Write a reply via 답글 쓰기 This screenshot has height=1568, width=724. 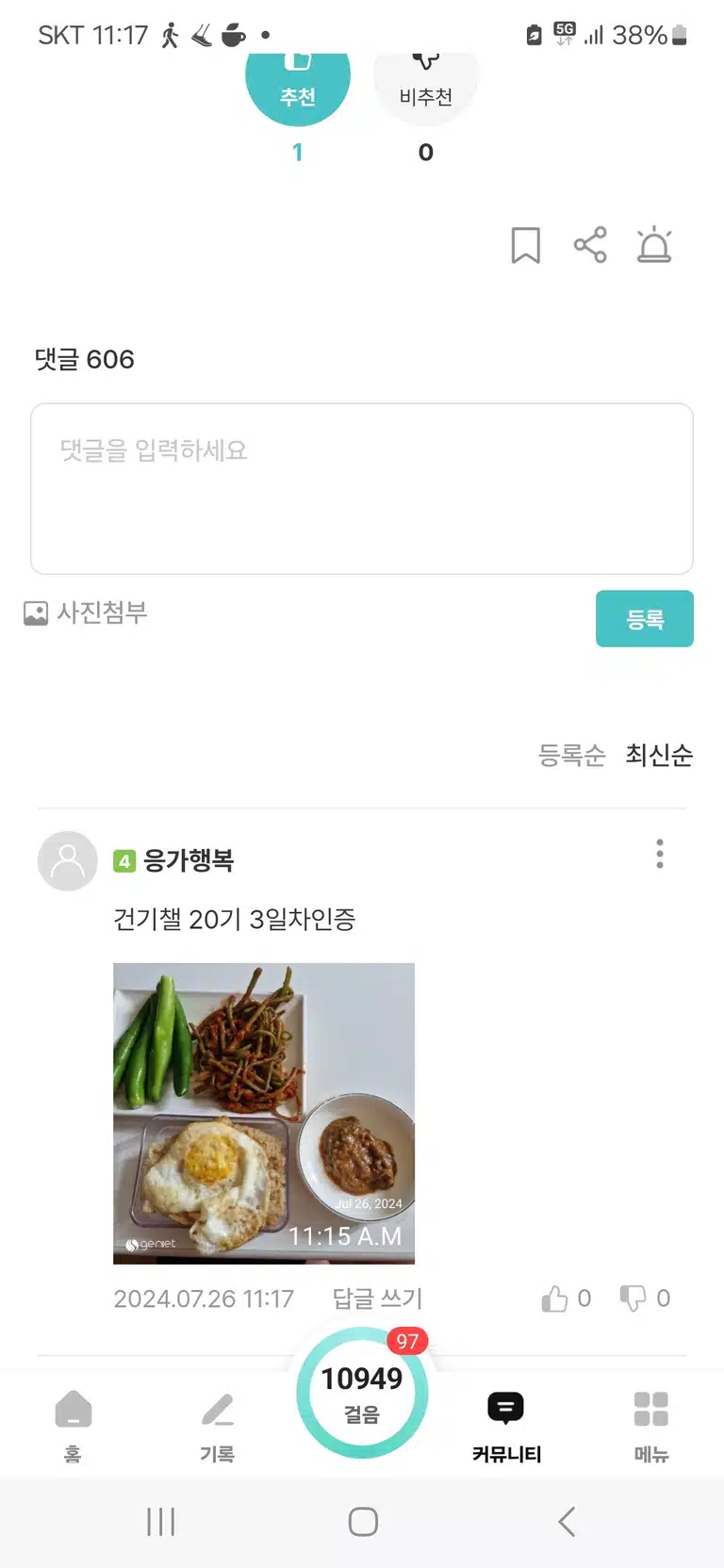377,1298
